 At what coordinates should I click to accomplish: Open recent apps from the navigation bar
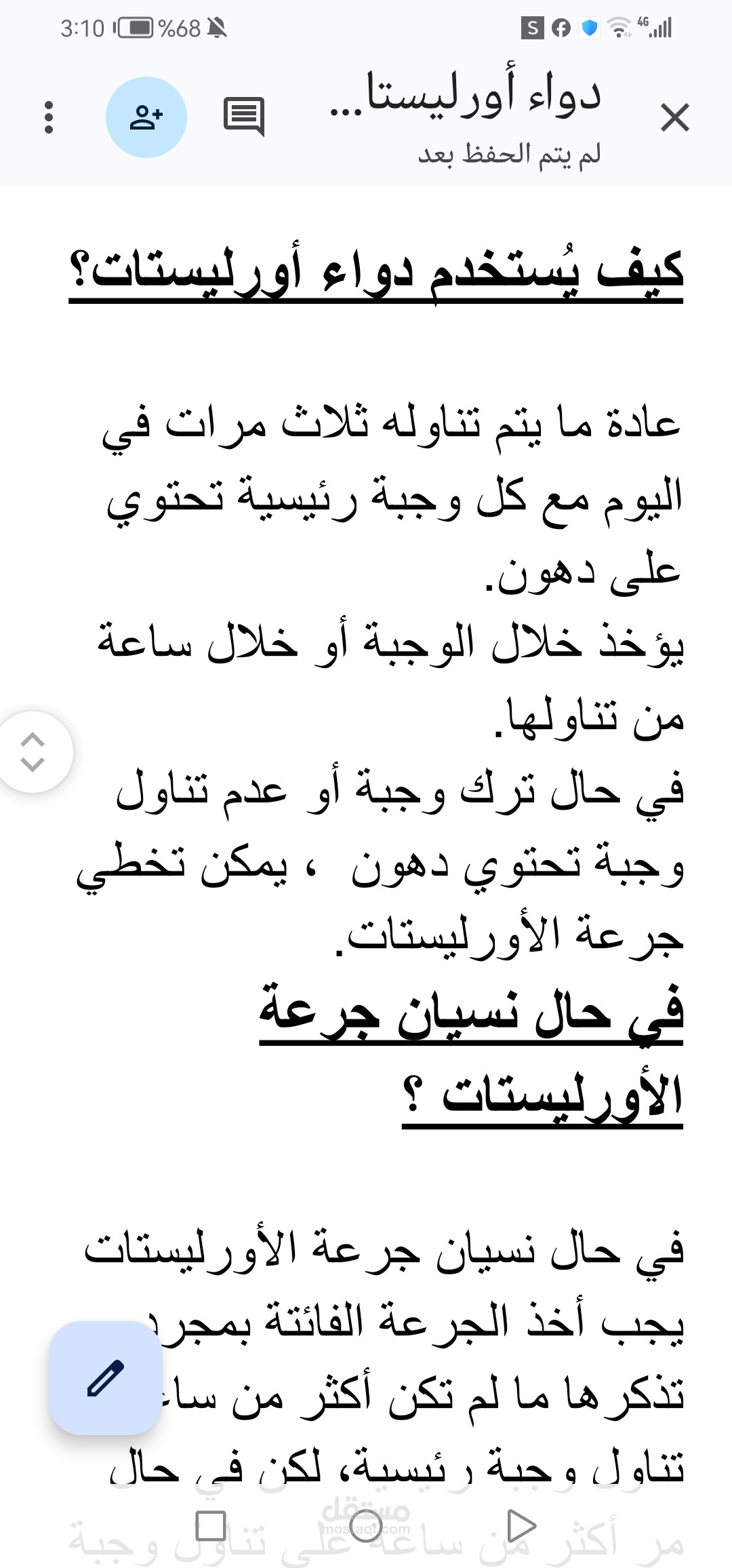point(211,1526)
